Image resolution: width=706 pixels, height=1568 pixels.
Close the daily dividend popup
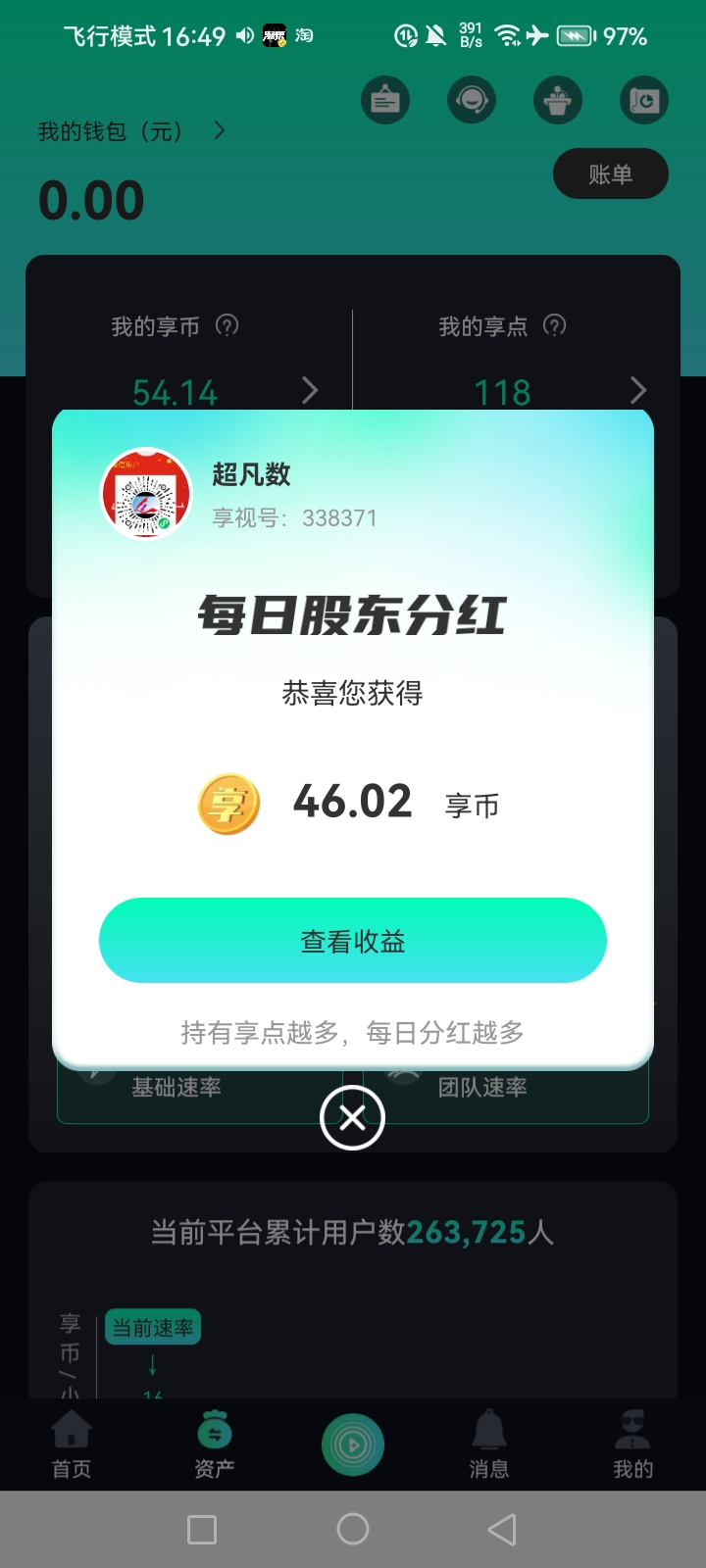click(352, 1117)
